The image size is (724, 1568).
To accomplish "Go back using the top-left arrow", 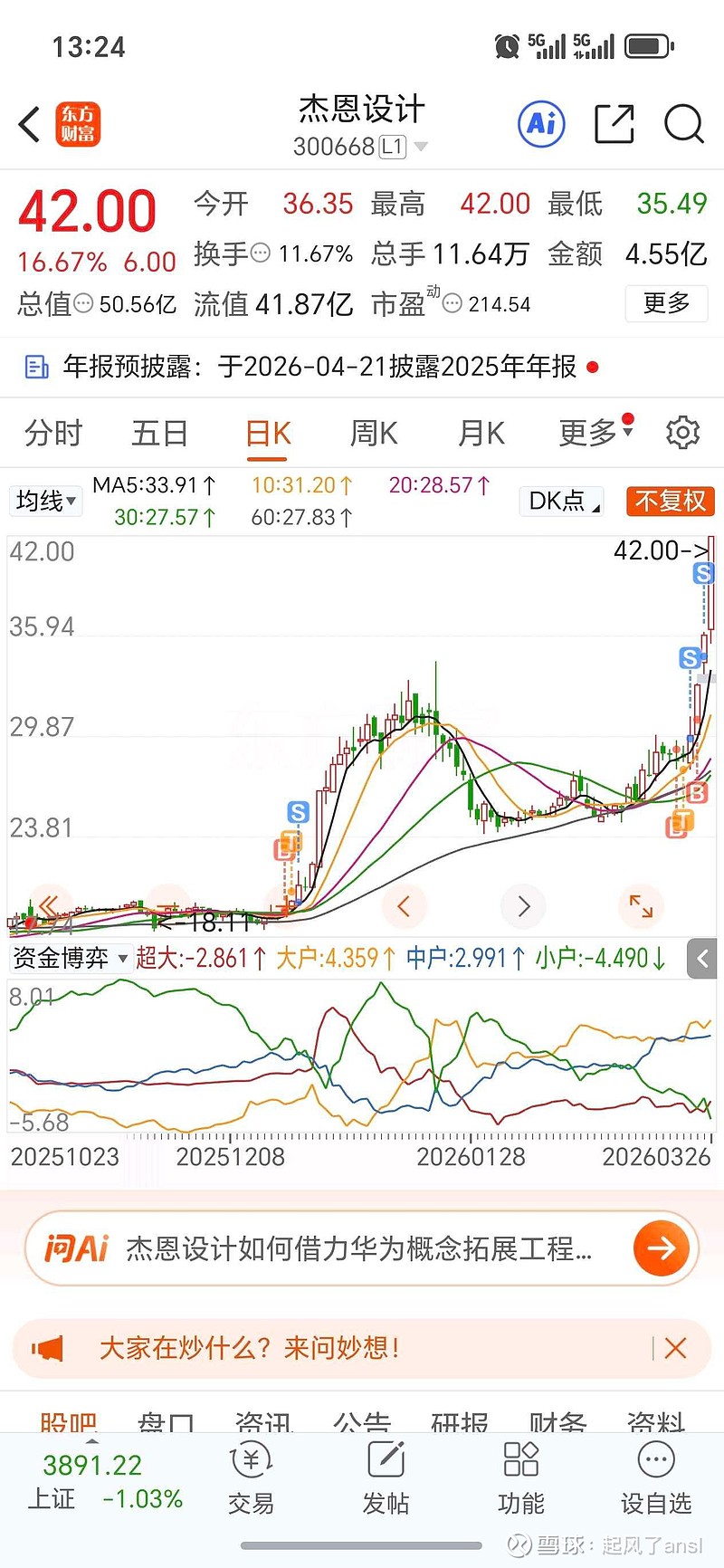I will point(30,125).
